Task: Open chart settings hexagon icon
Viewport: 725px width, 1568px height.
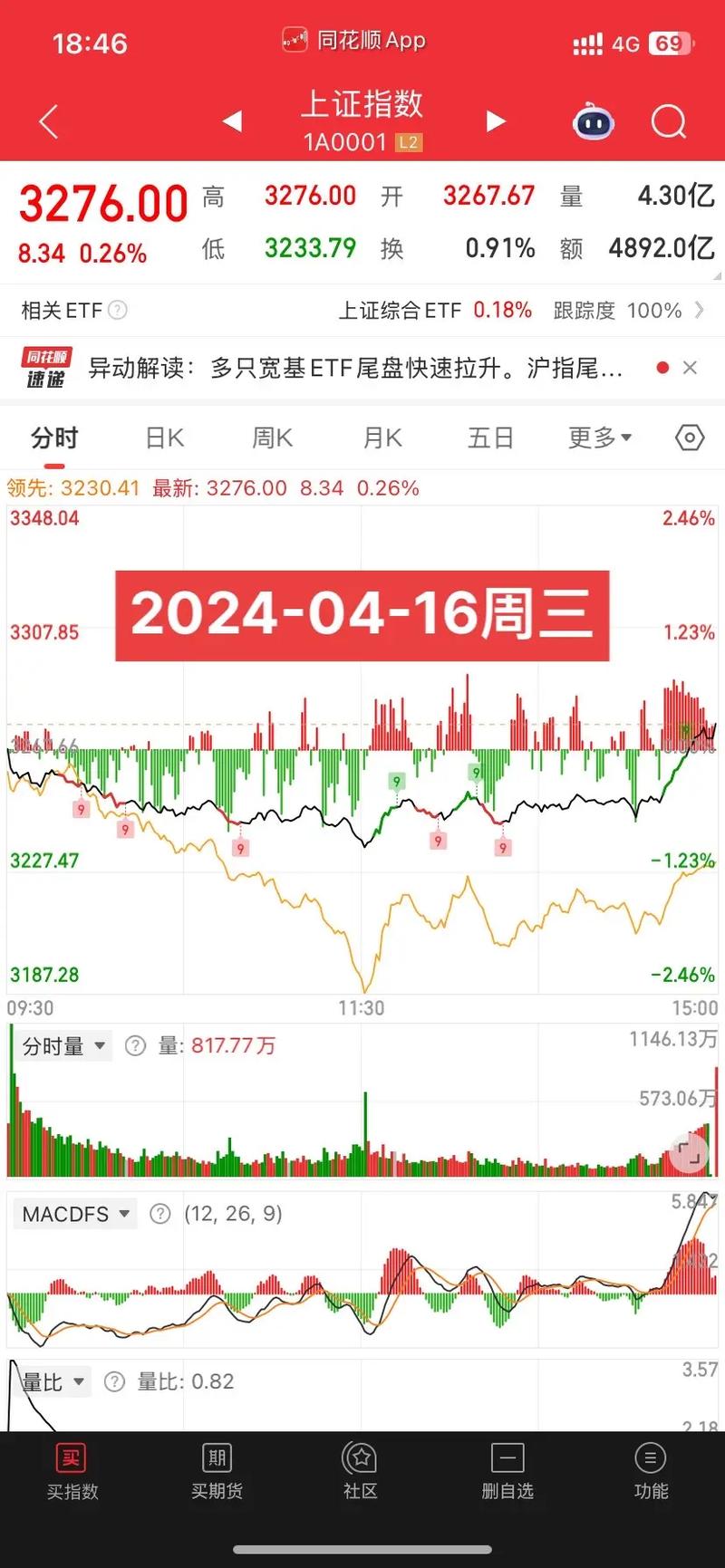Action: click(690, 438)
